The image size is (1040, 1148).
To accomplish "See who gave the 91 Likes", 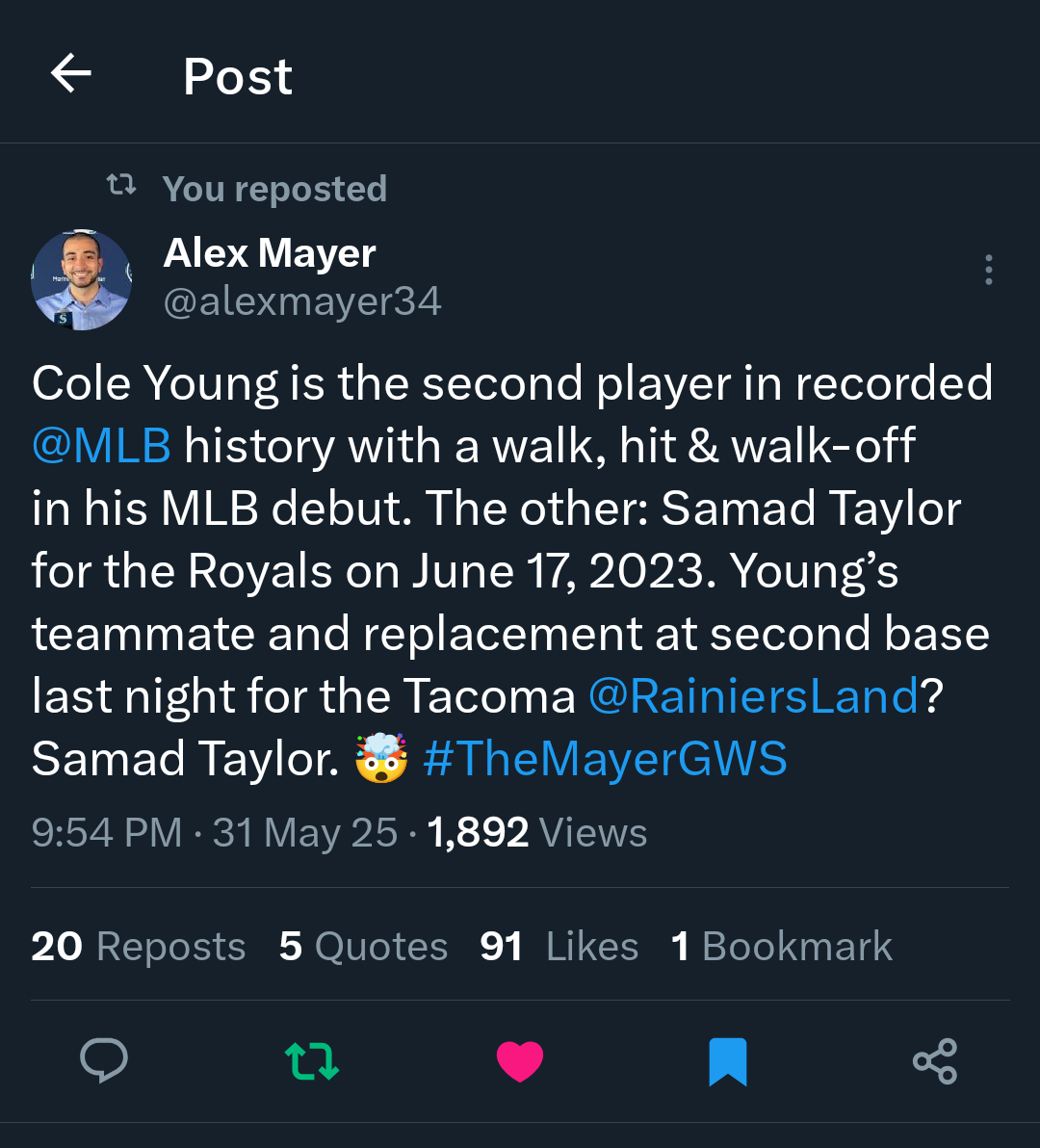I will (559, 946).
